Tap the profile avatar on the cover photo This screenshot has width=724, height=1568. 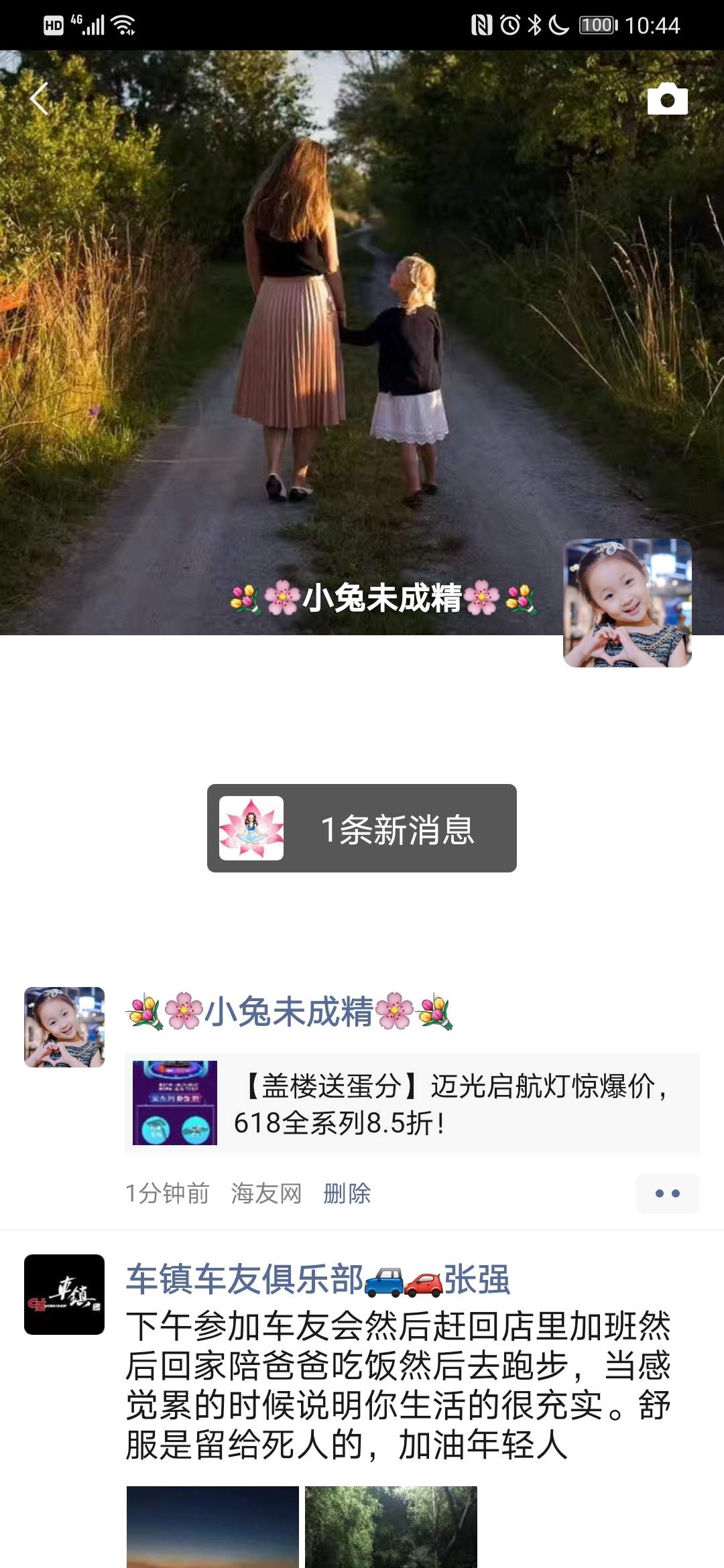click(x=627, y=603)
